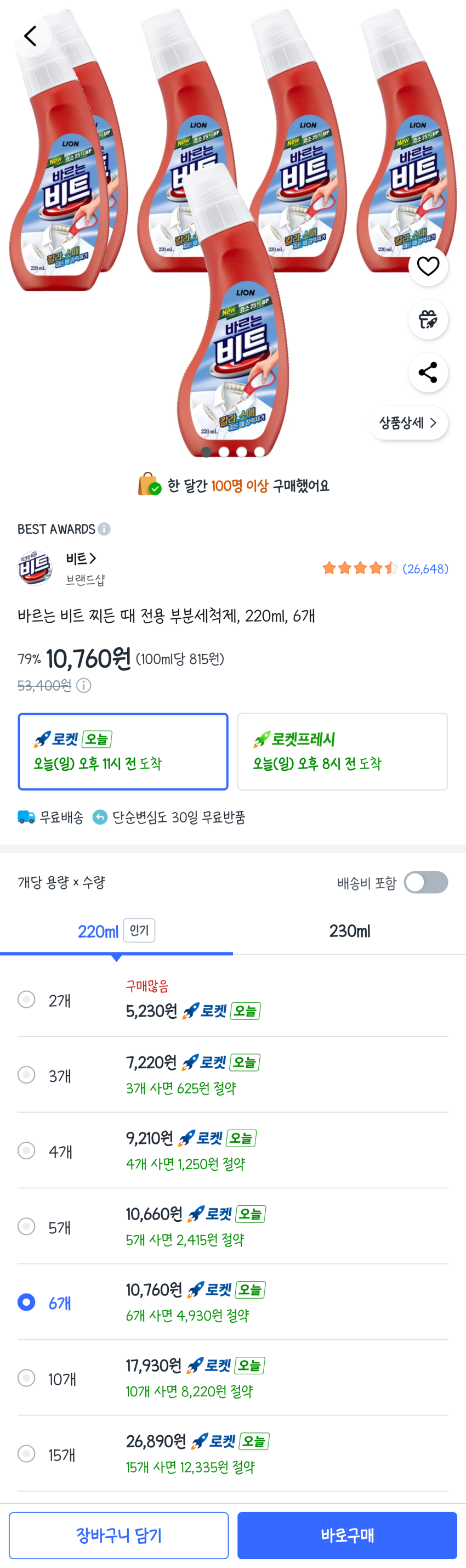
Task: Open 상품상세 product details
Action: coord(407,423)
